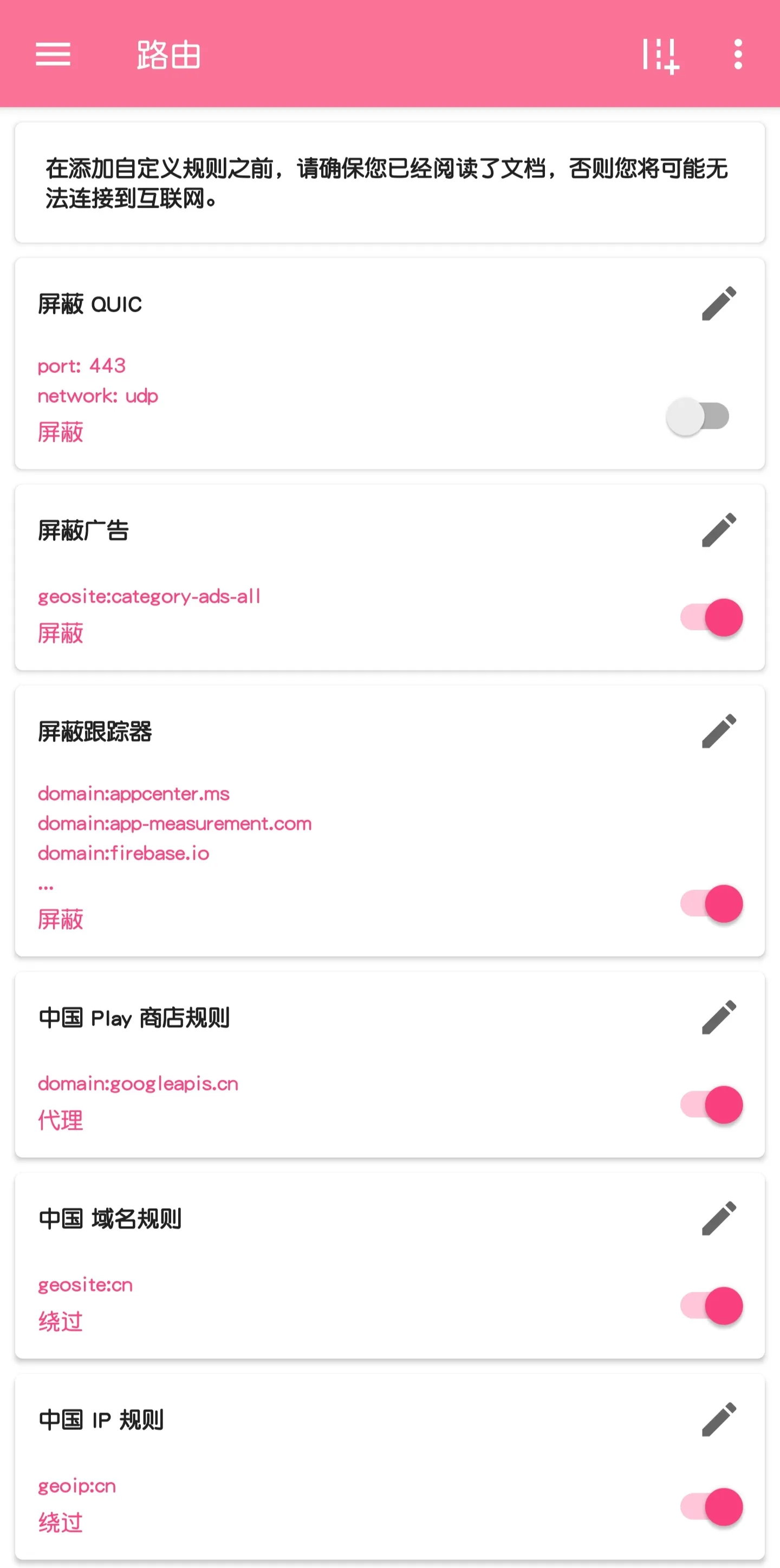Edit the 屏蔽 QUIC rule

pyautogui.click(x=719, y=303)
